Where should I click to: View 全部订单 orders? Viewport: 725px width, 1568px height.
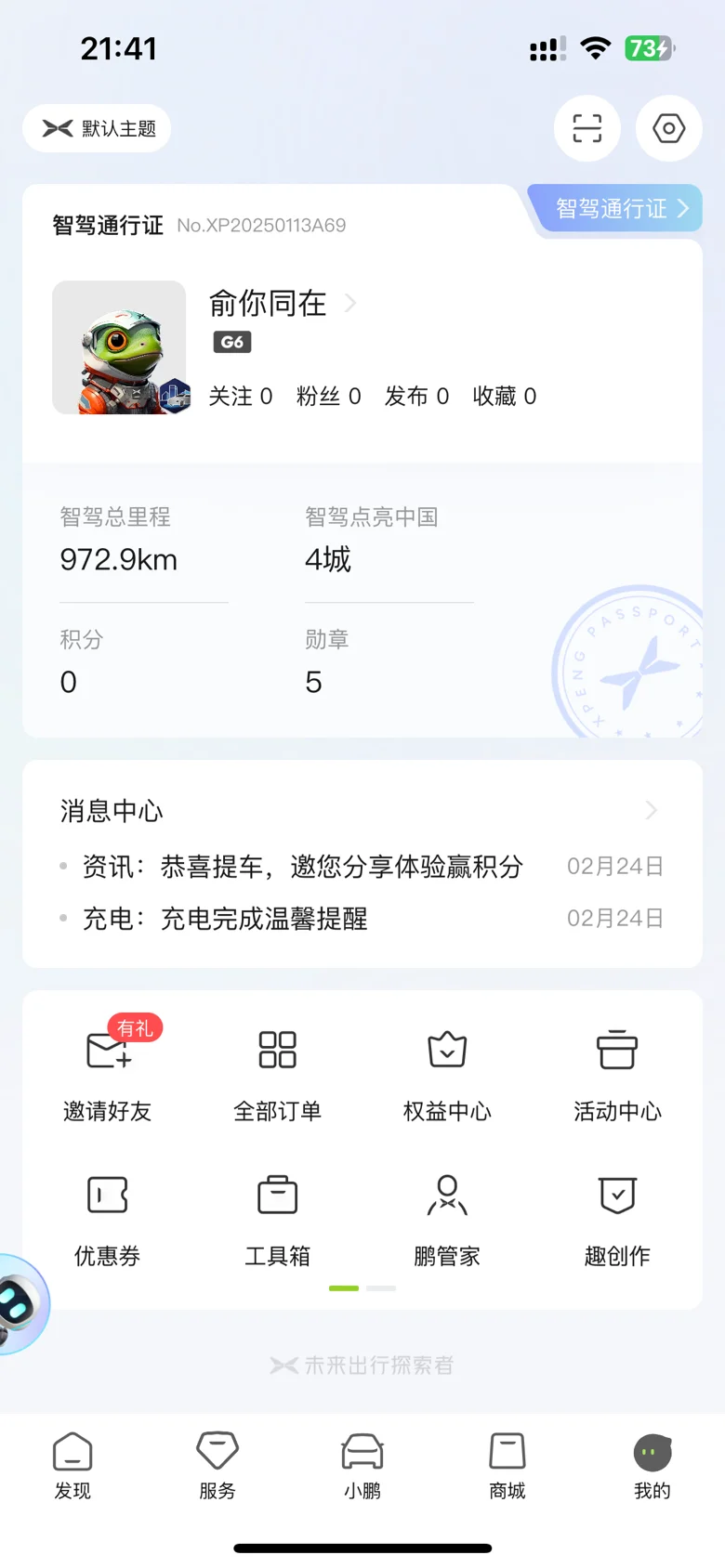(x=277, y=1073)
